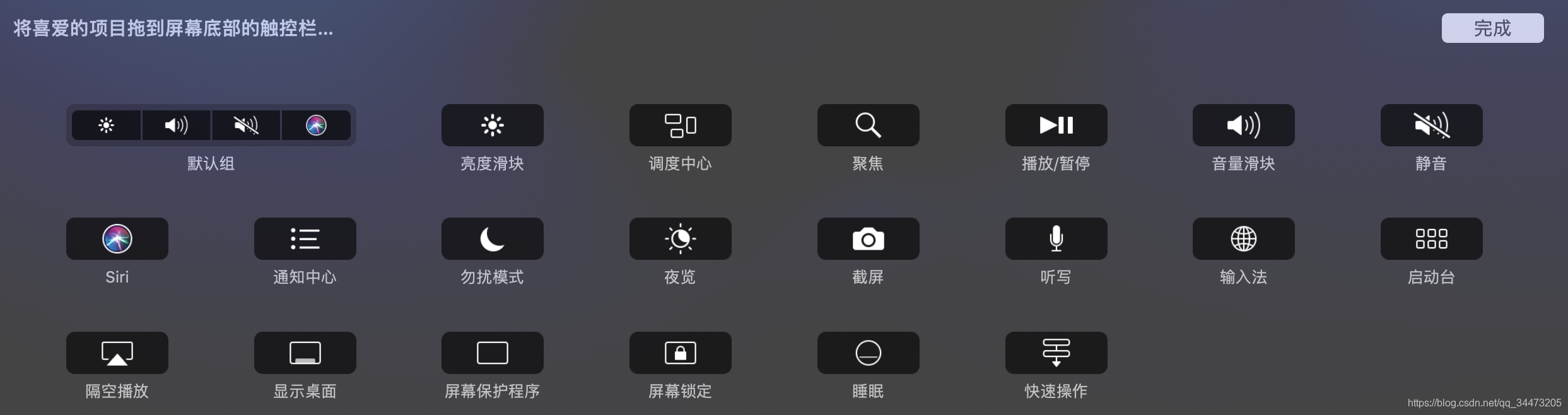Pick the 听写 dictation item

(x=1056, y=238)
